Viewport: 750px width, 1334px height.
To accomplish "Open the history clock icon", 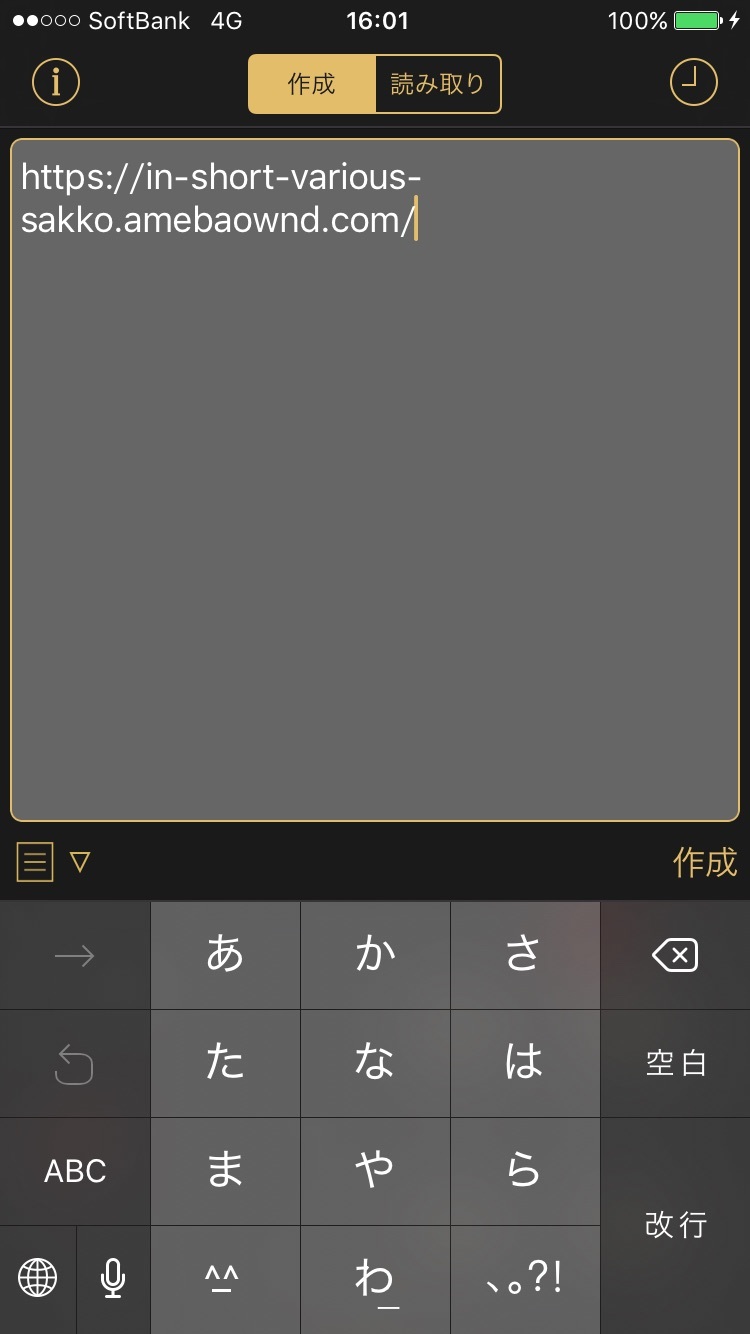I will point(693,82).
